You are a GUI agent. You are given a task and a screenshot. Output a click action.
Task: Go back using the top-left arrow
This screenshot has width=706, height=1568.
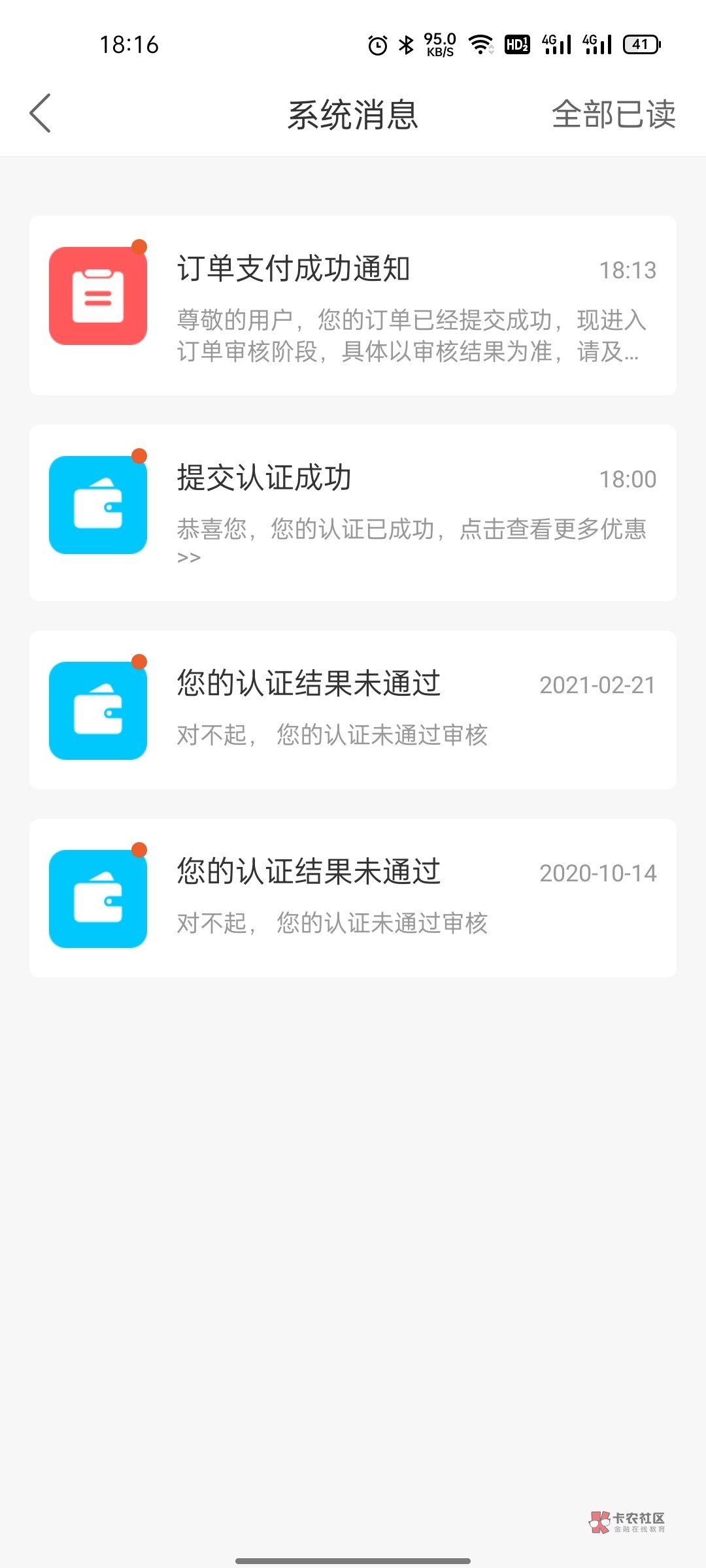[x=40, y=113]
